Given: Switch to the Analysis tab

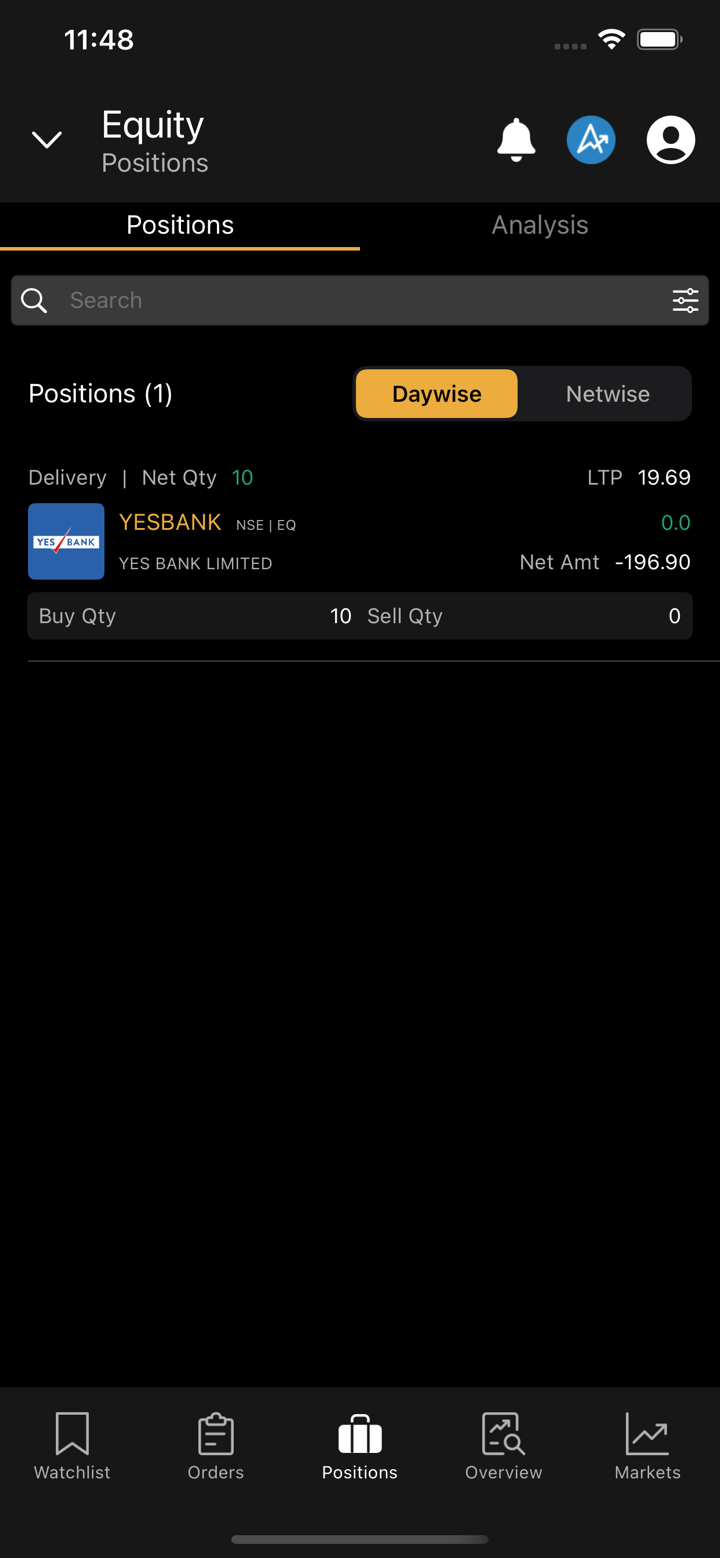Looking at the screenshot, I should pos(539,225).
